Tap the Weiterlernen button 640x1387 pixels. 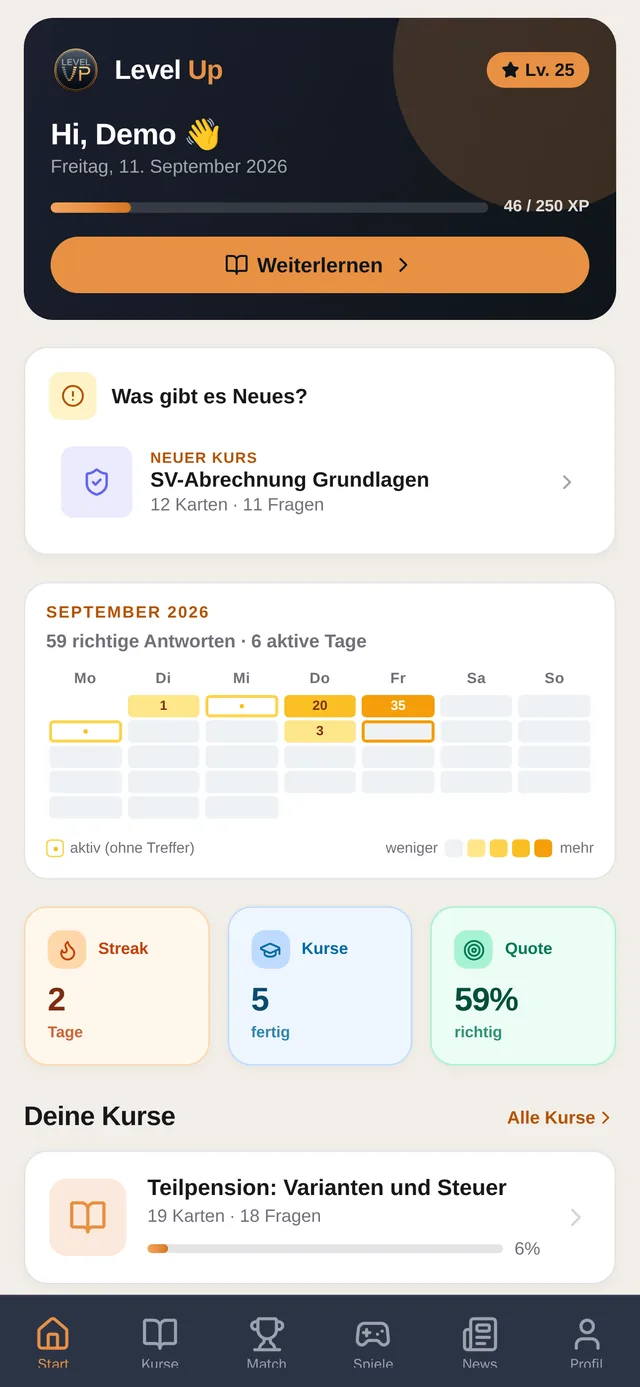(320, 265)
